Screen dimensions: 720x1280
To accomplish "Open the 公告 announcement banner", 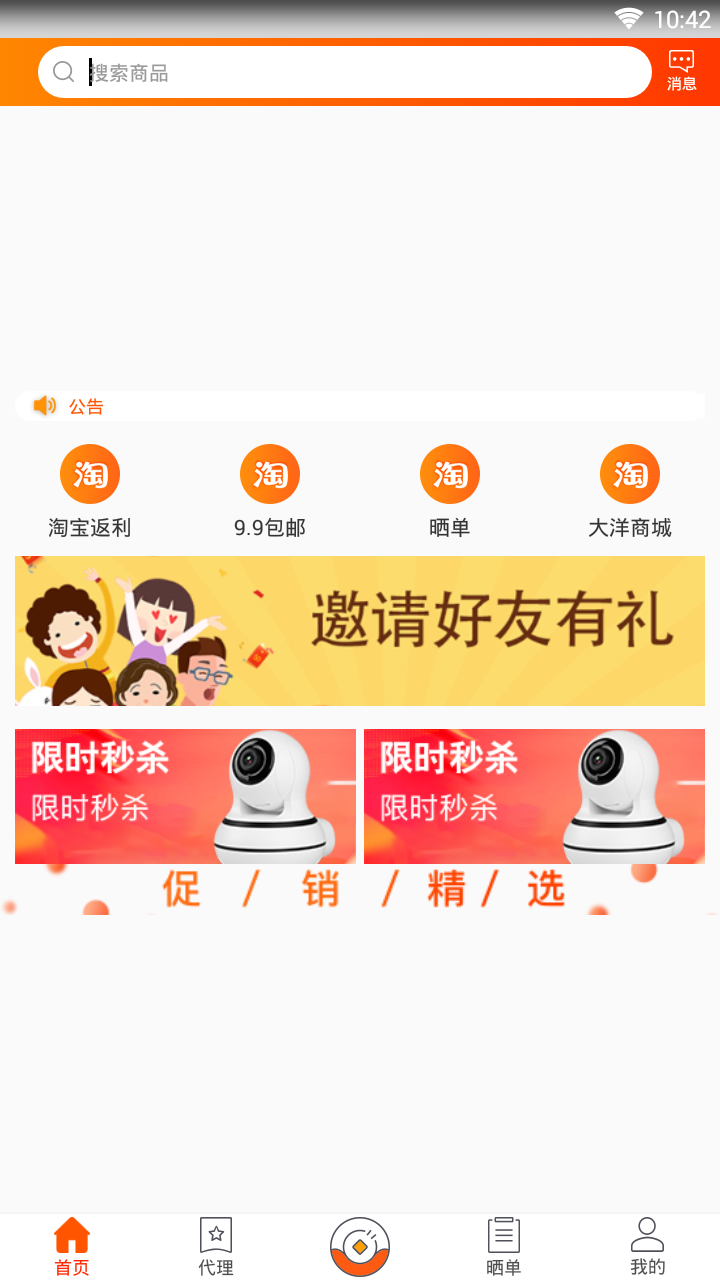I will (x=360, y=406).
